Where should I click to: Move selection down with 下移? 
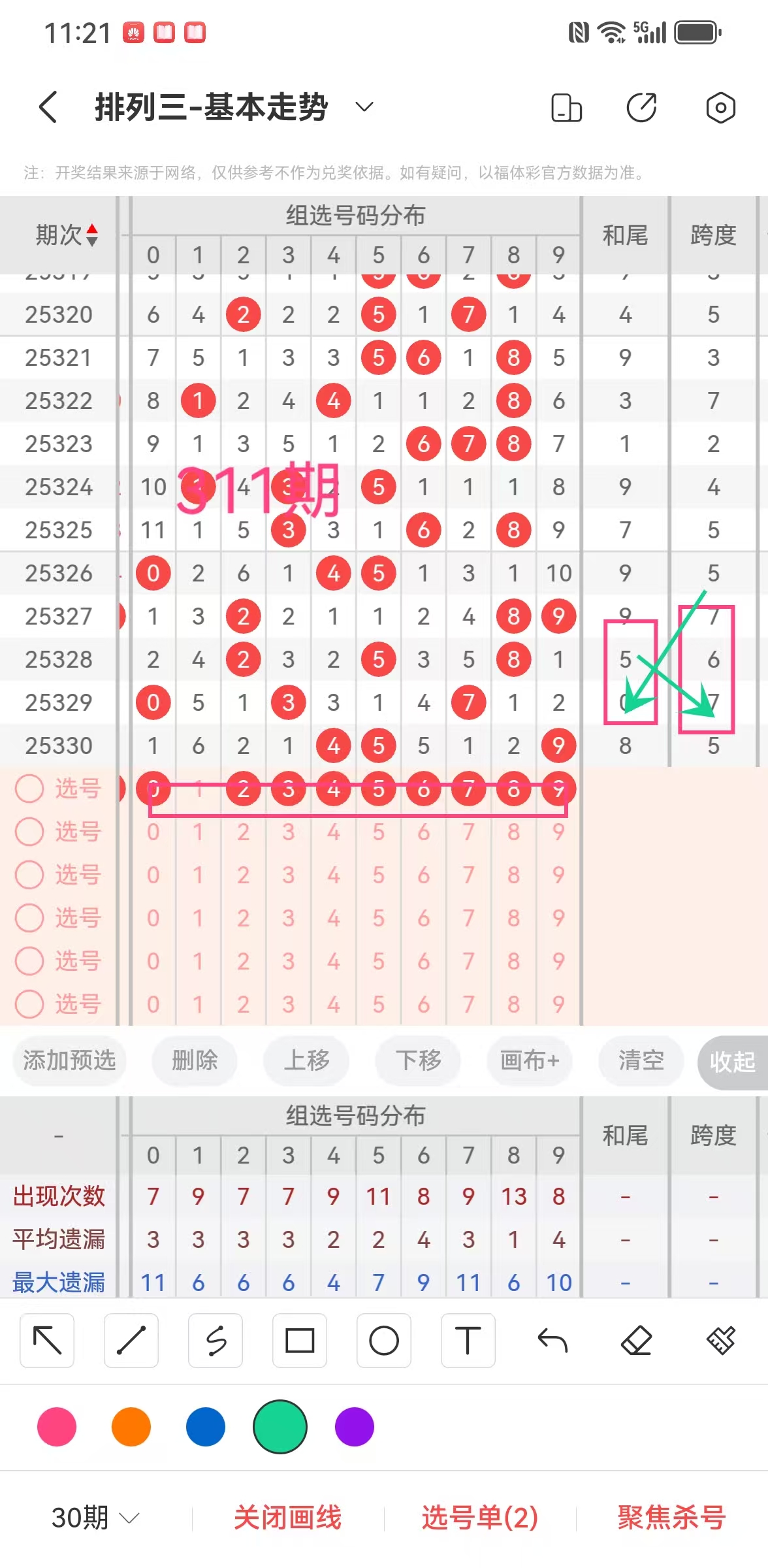[x=418, y=1060]
